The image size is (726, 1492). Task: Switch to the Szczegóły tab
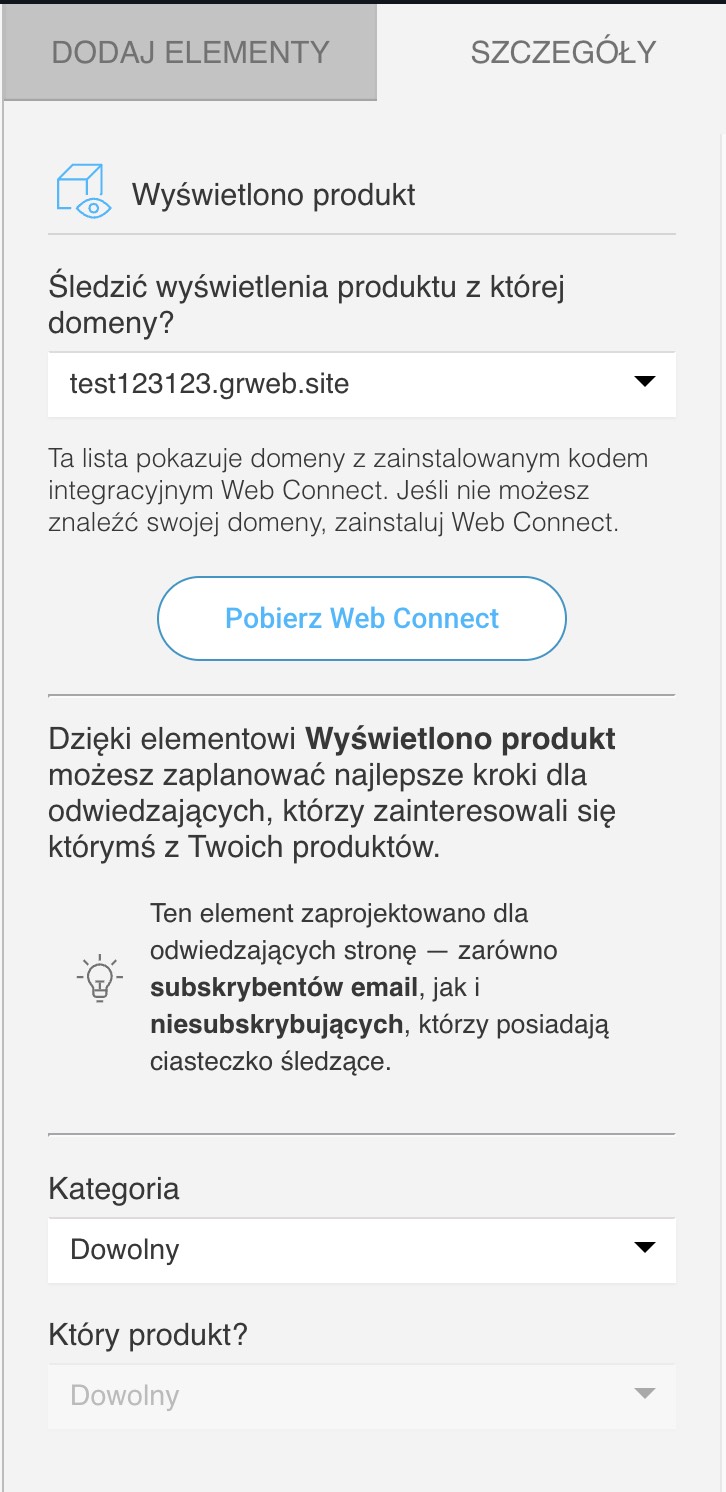(x=563, y=52)
